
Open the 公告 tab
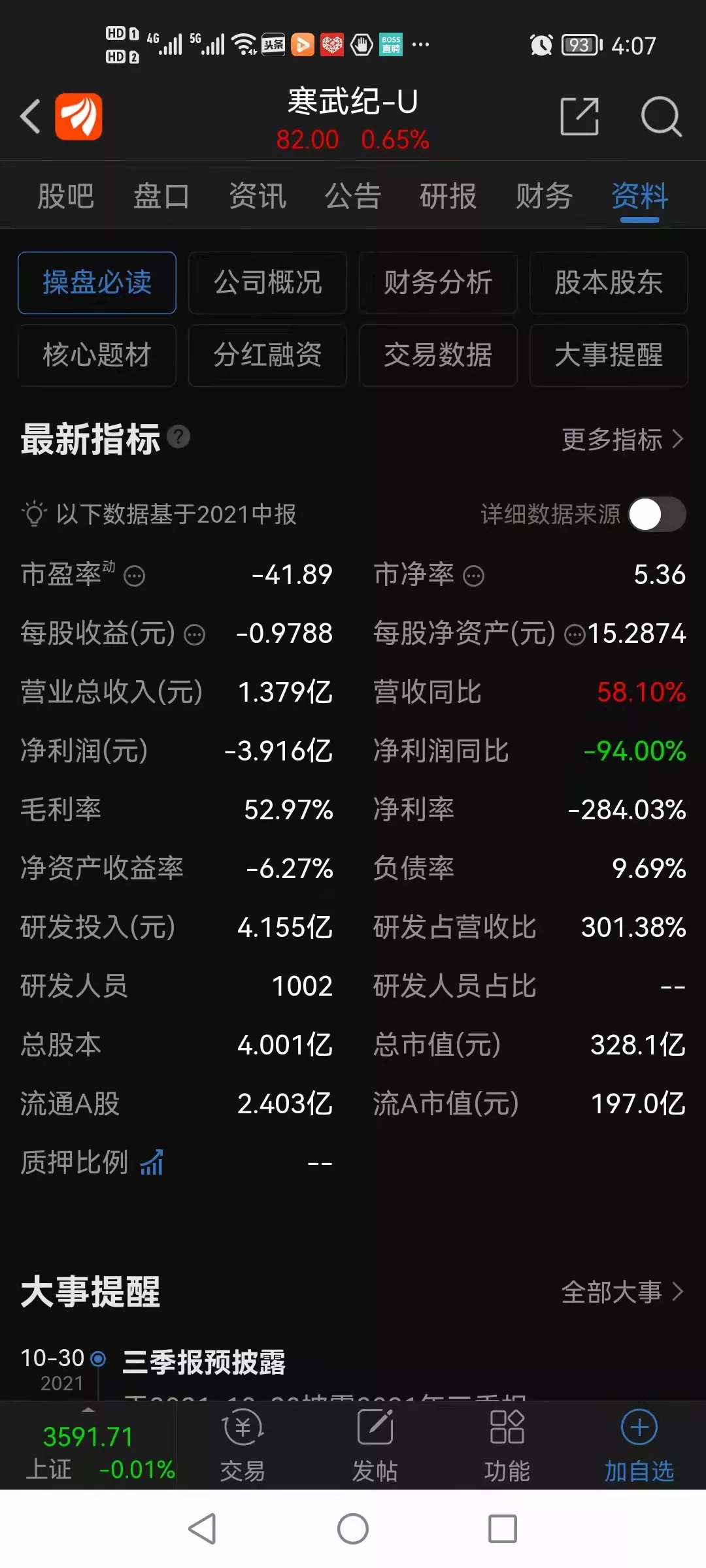point(353,196)
